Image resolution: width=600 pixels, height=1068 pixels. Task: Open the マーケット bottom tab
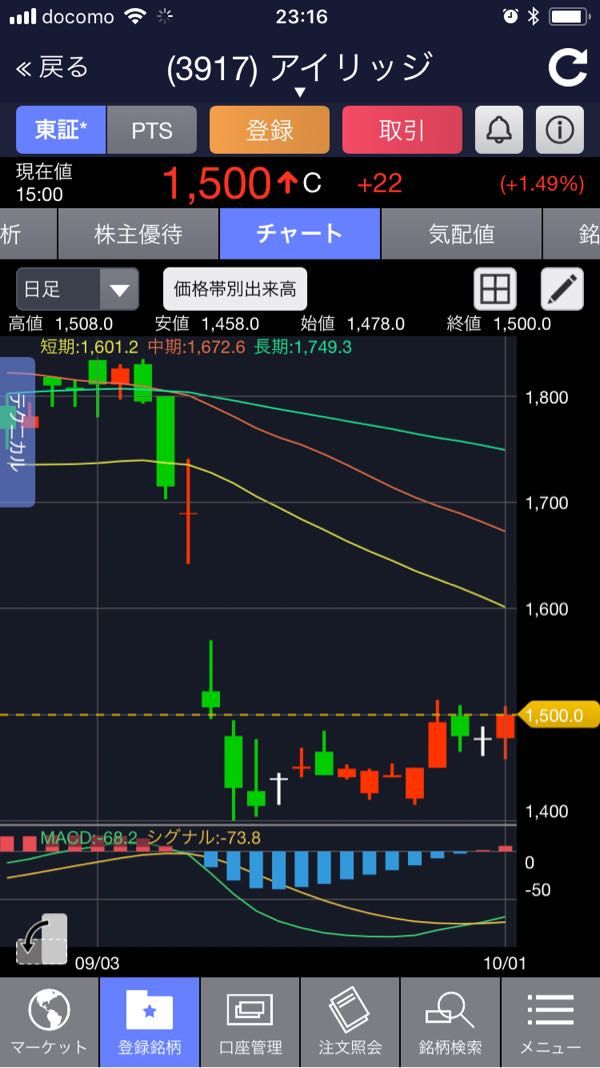50,1022
